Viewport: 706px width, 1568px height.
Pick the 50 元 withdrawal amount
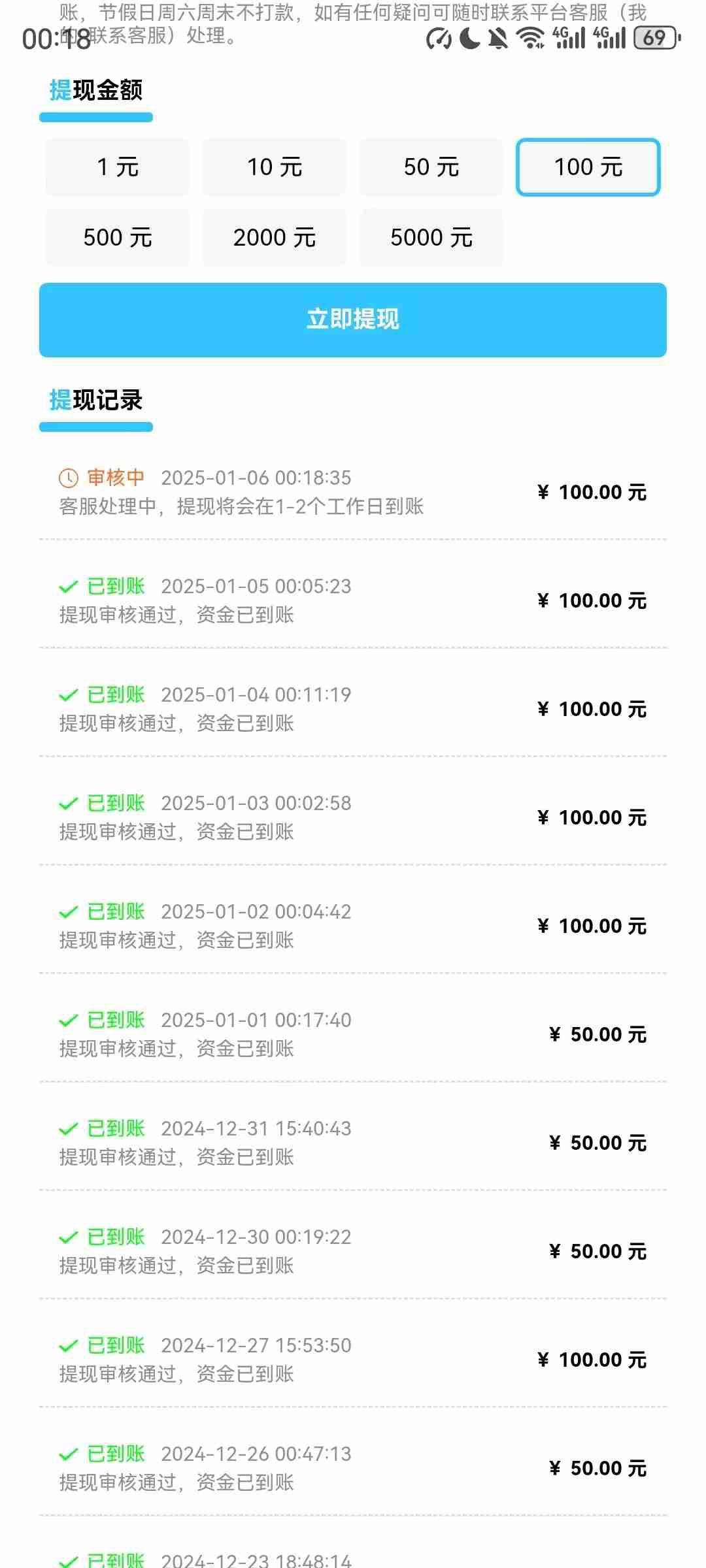pos(431,167)
